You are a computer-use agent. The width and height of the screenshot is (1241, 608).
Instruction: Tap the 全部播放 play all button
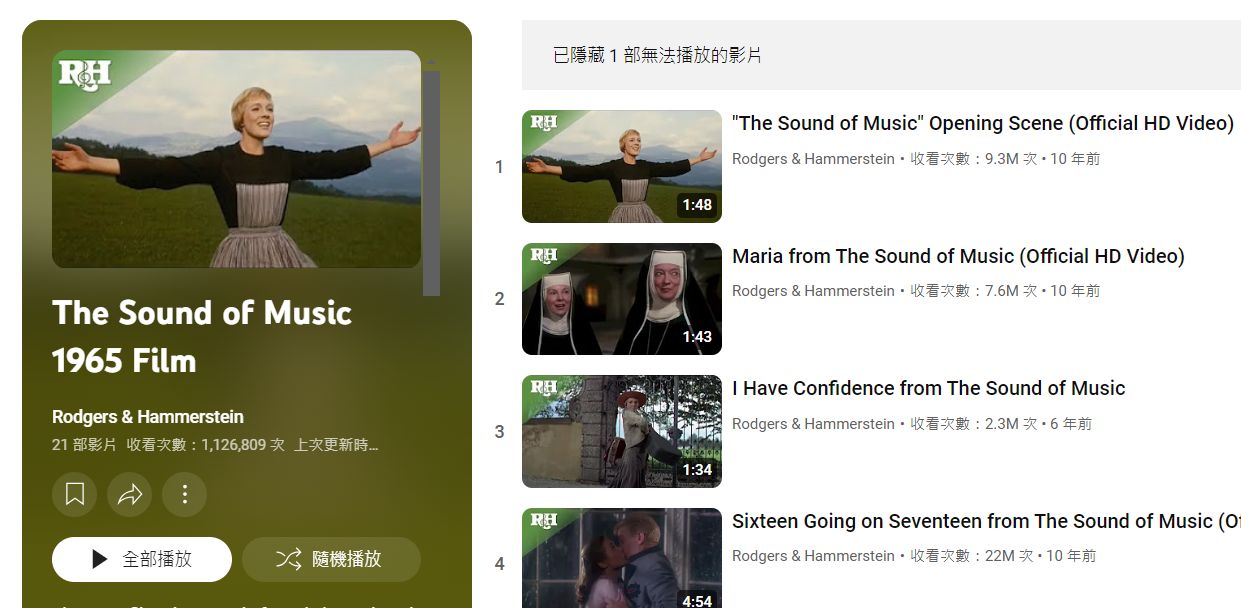click(x=142, y=559)
